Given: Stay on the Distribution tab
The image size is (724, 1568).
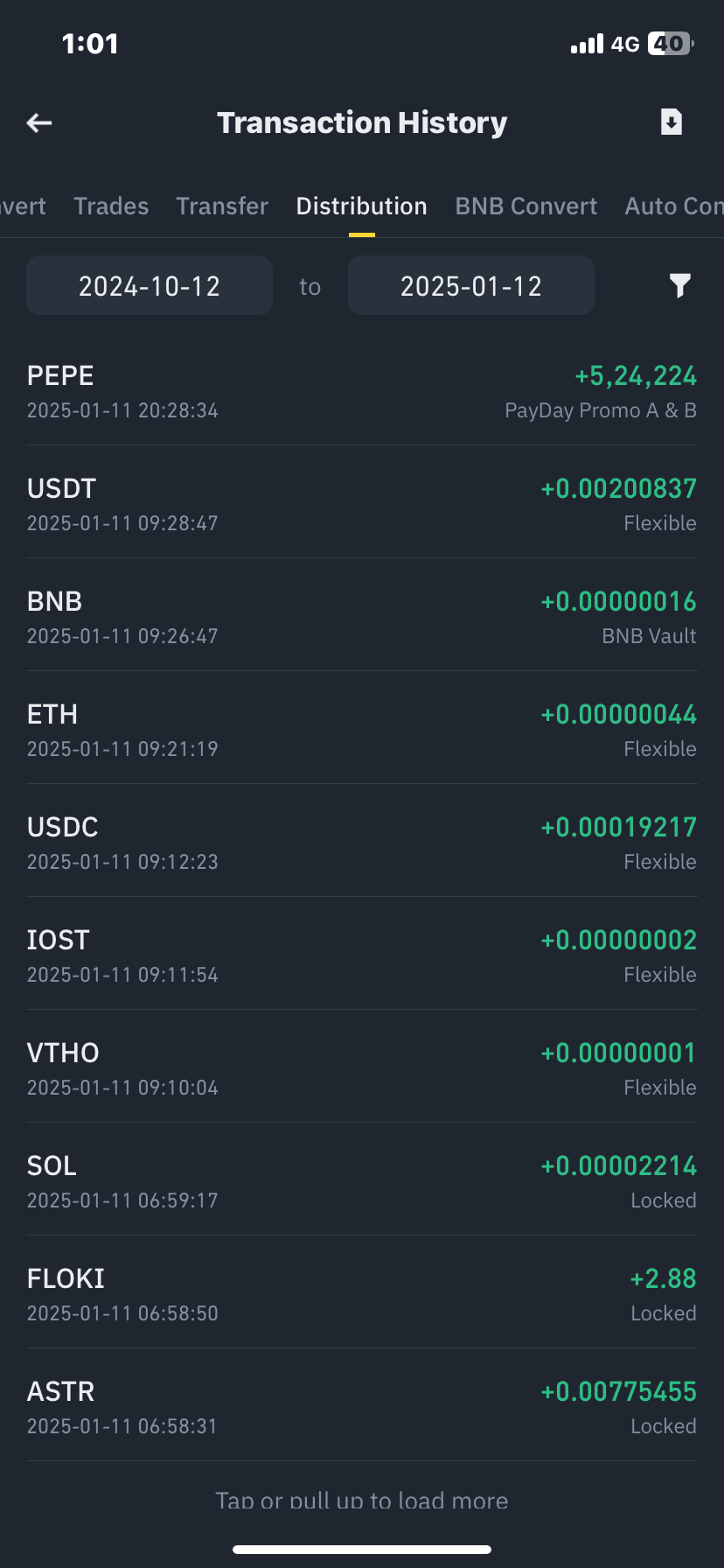Looking at the screenshot, I should [361, 206].
